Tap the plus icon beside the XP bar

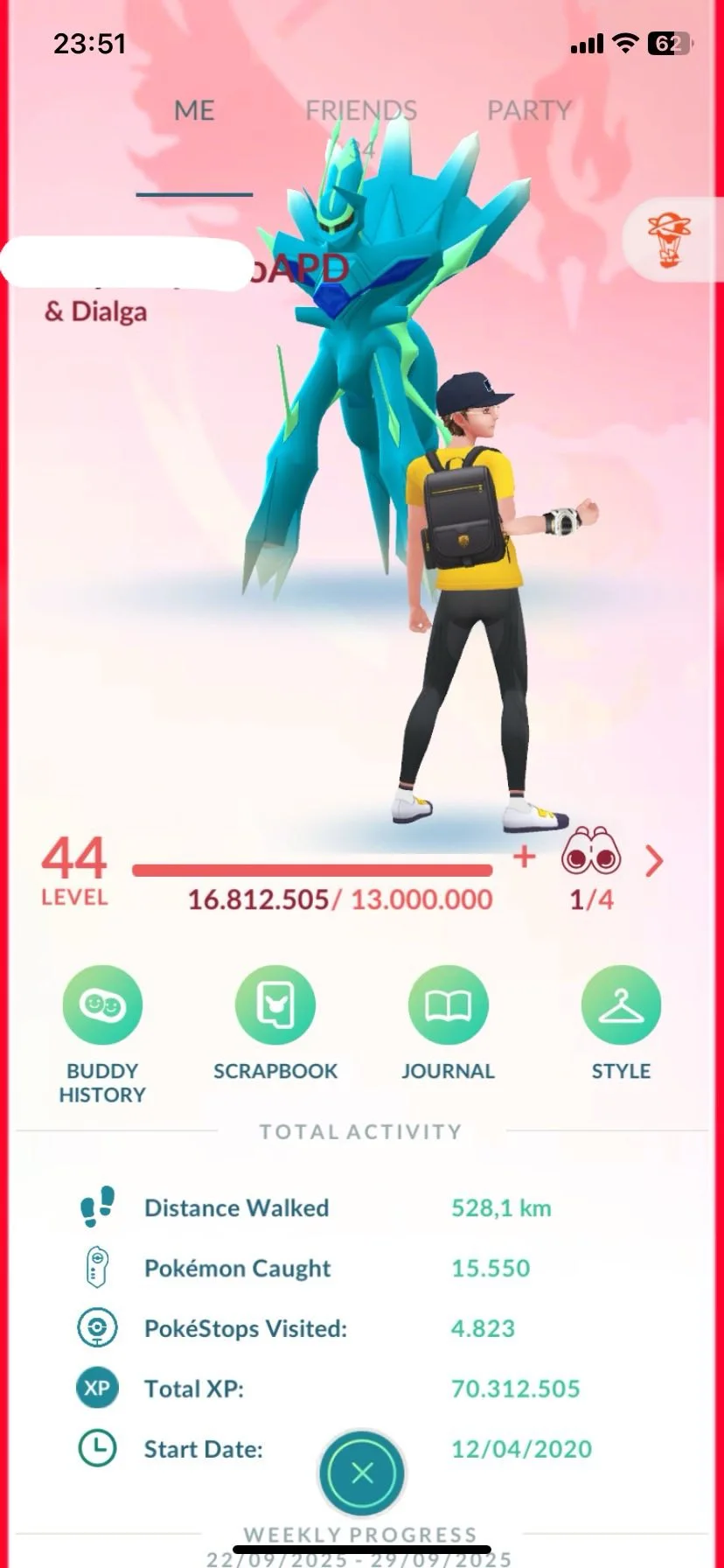coord(524,857)
